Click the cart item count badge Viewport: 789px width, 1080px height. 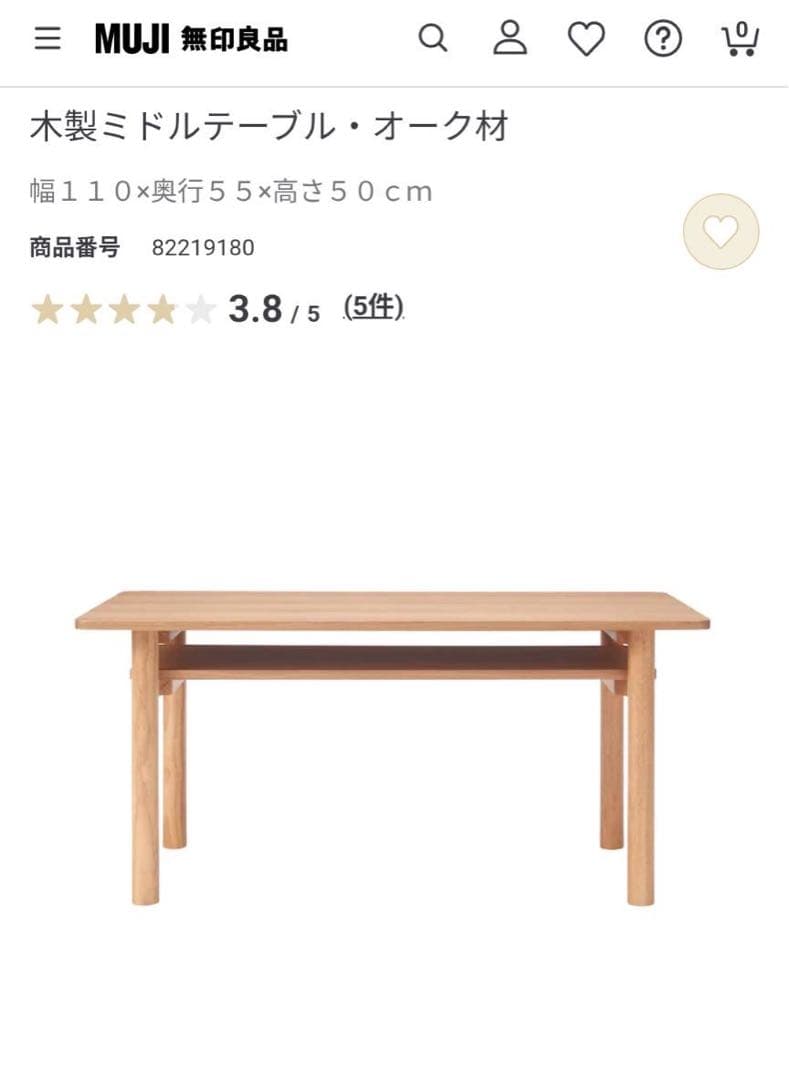(741, 29)
